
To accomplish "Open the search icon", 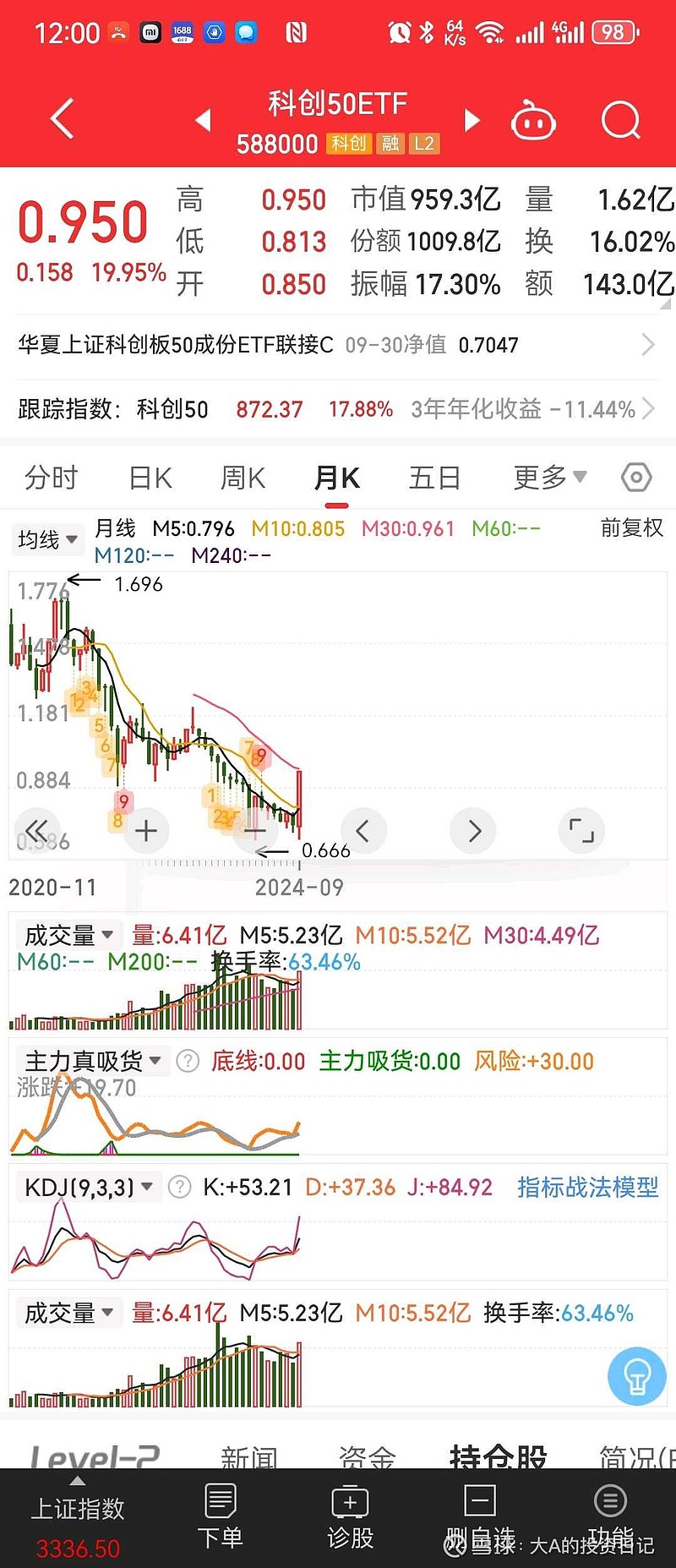I will 621,118.
